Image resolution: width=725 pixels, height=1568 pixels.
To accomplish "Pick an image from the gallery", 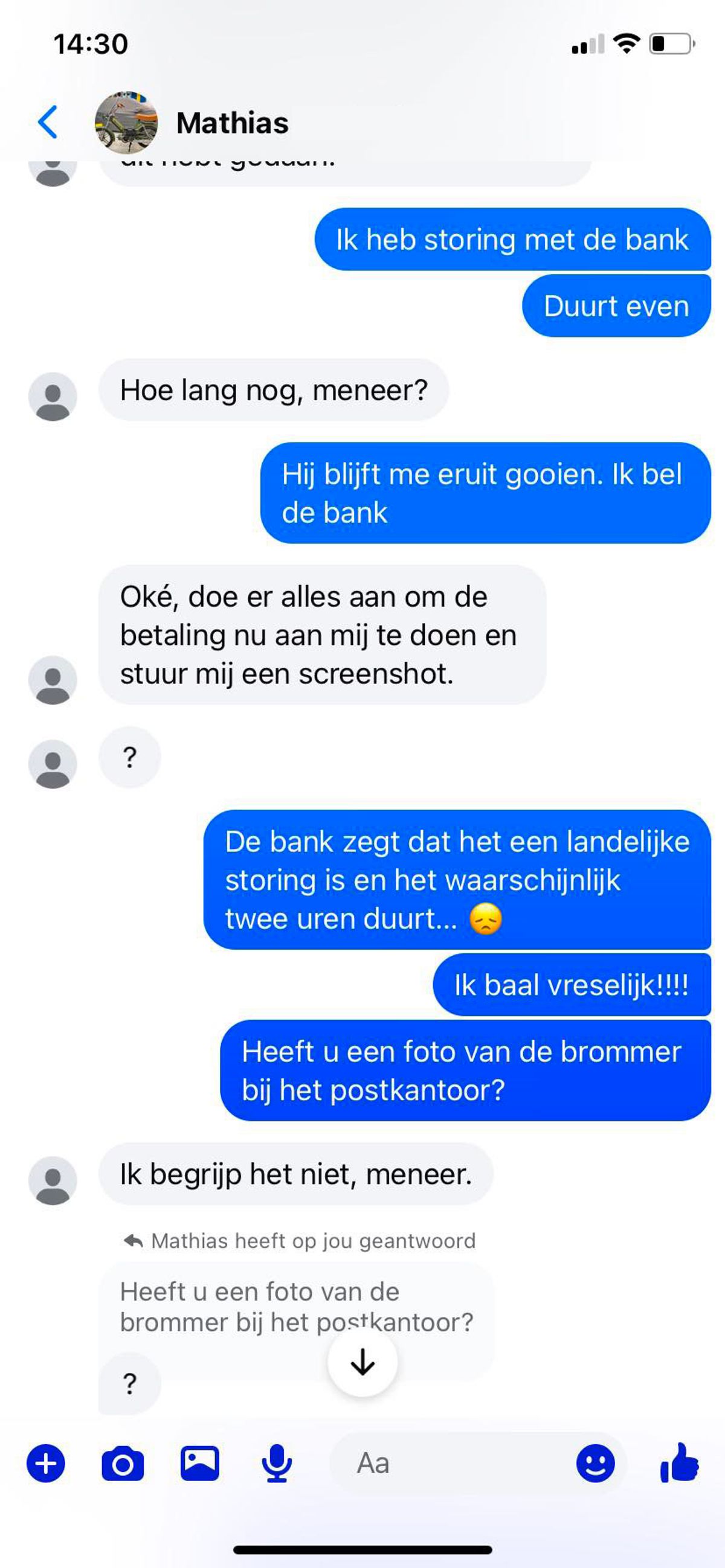I will [200, 1464].
